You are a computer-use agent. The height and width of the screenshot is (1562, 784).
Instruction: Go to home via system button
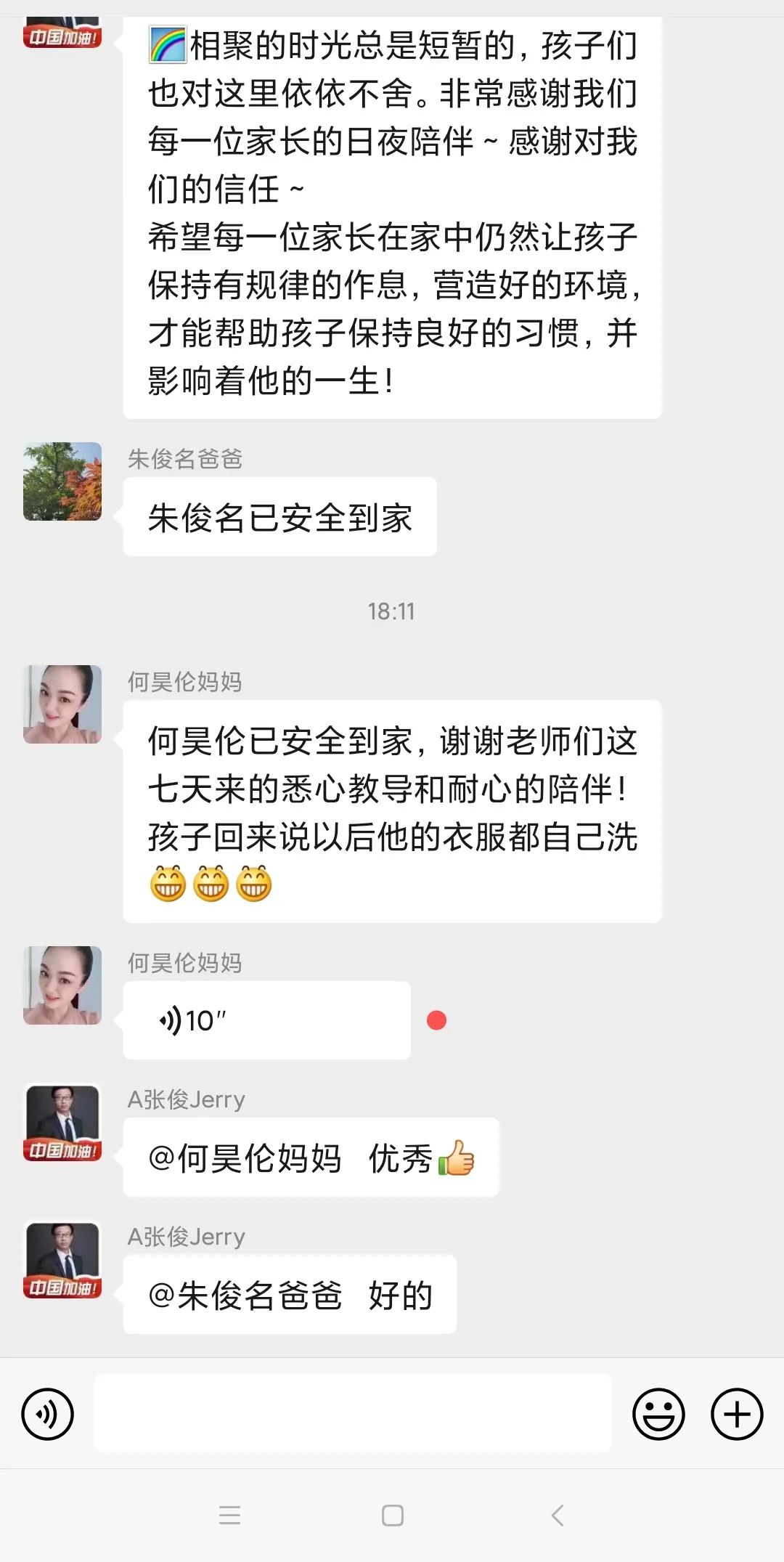coord(392,1516)
